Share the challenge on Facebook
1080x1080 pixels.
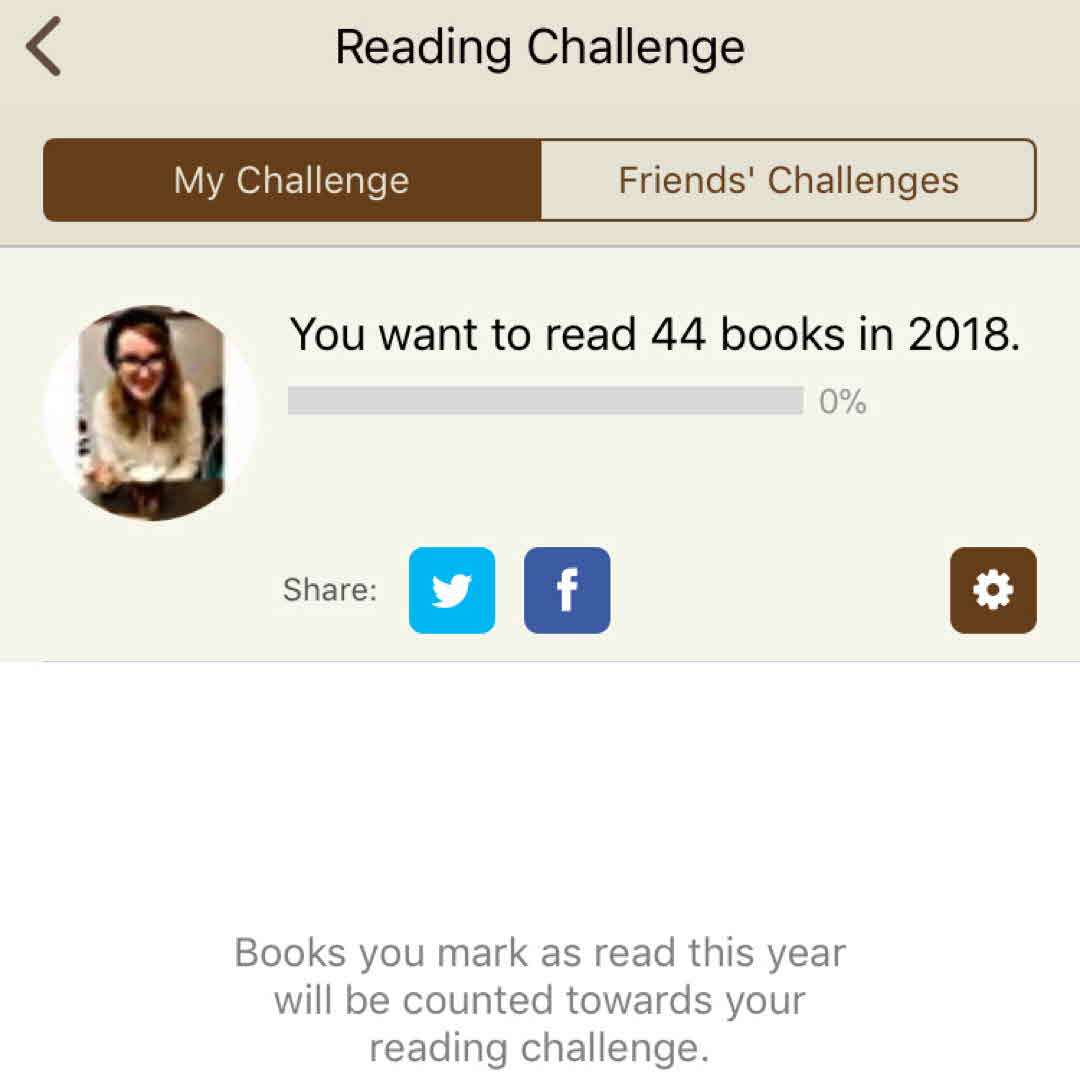coord(567,590)
